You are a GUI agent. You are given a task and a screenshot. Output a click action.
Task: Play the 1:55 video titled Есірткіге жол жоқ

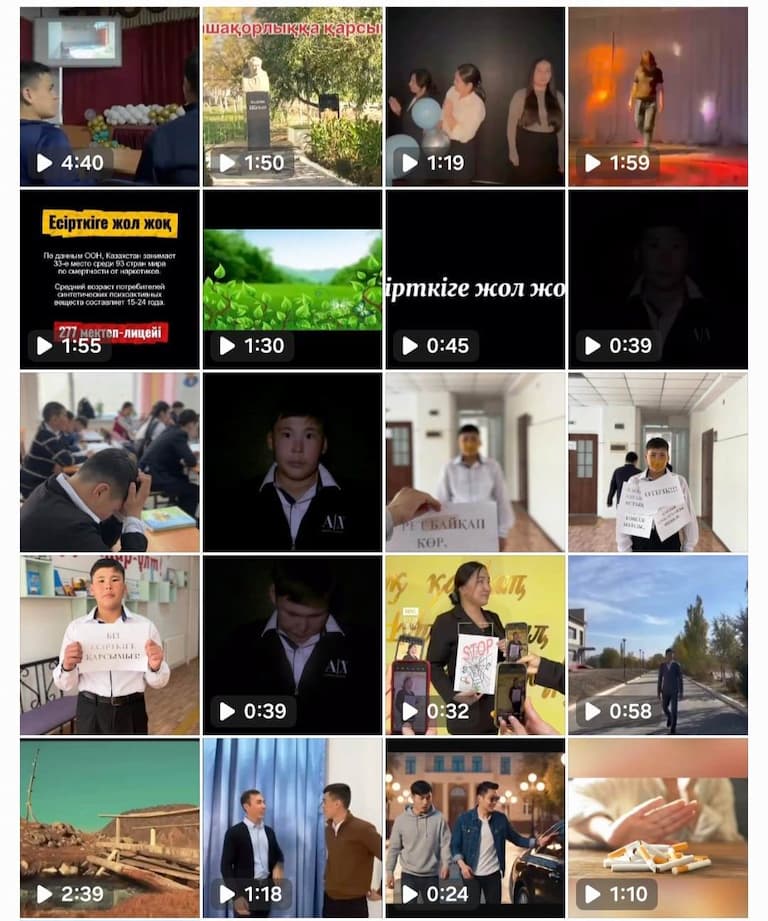coord(109,280)
